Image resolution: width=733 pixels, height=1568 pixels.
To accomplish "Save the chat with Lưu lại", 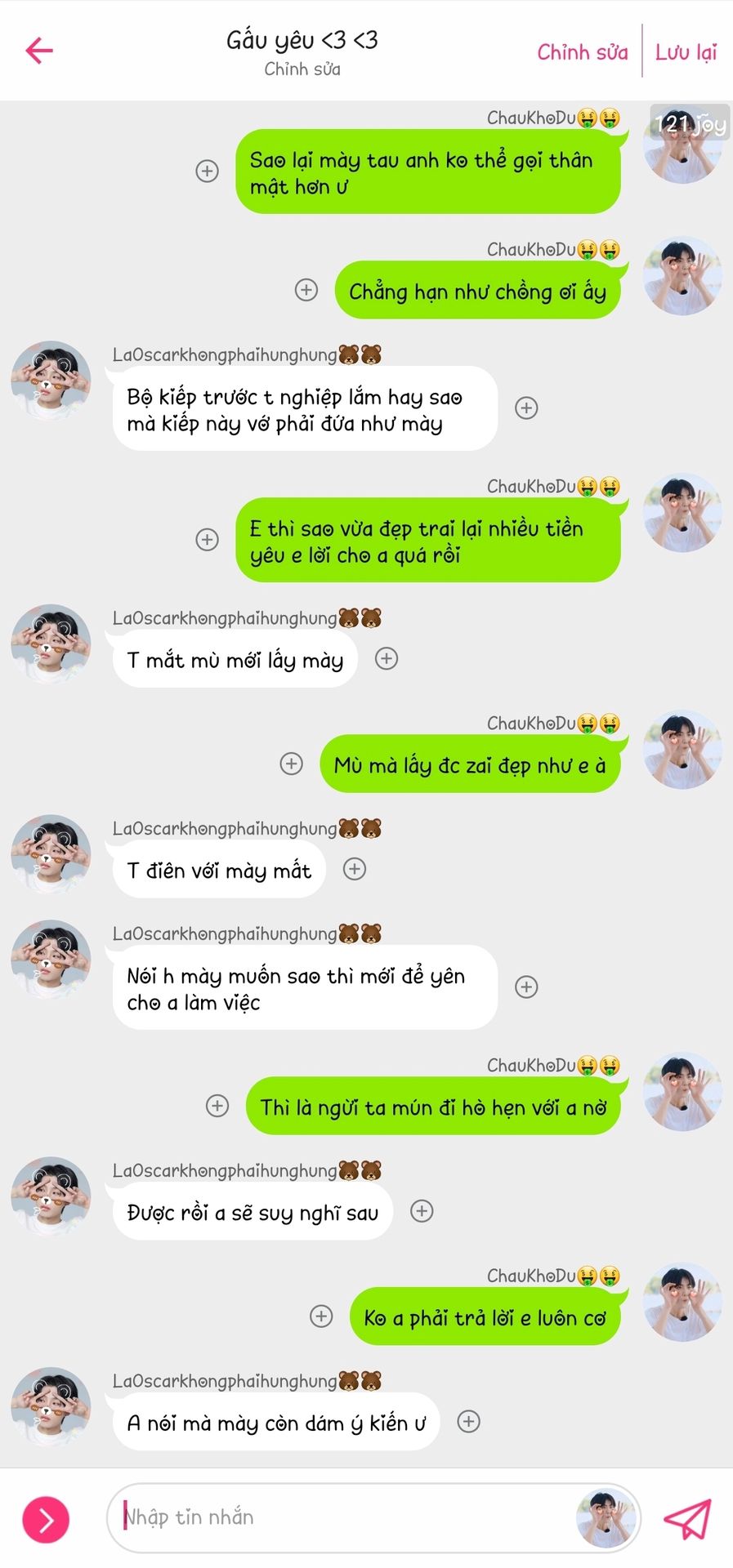I will click(x=686, y=52).
